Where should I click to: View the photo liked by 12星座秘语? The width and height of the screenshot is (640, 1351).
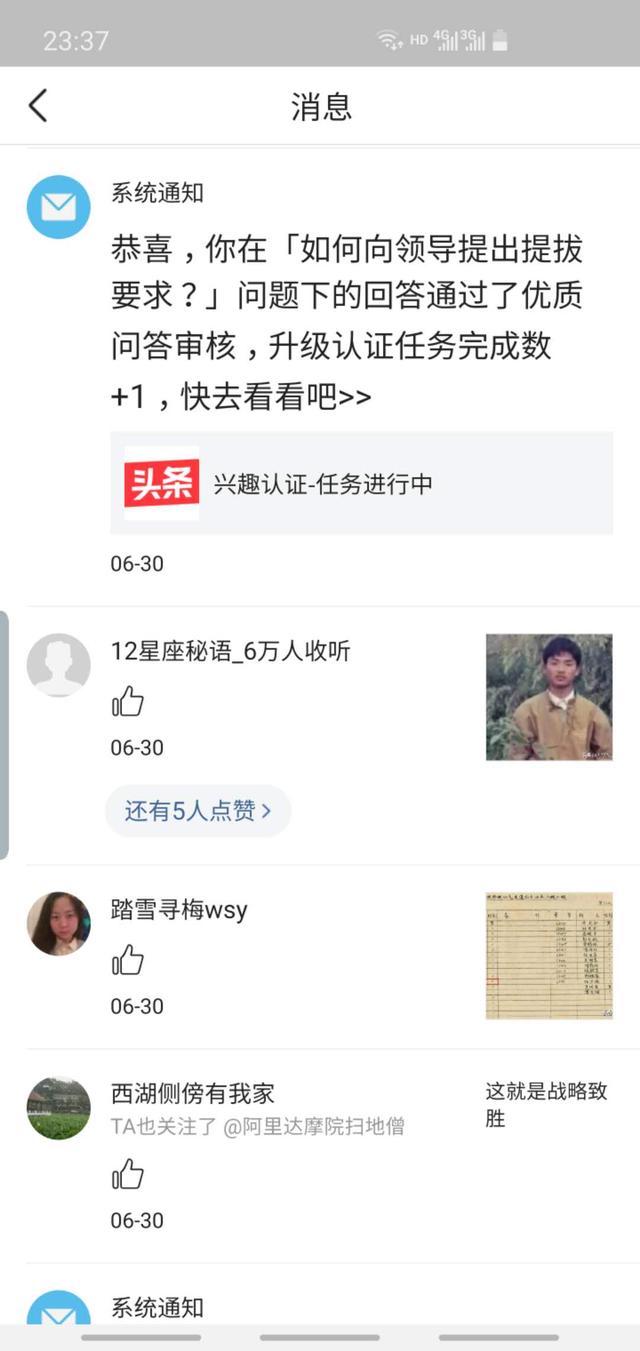[x=549, y=697]
